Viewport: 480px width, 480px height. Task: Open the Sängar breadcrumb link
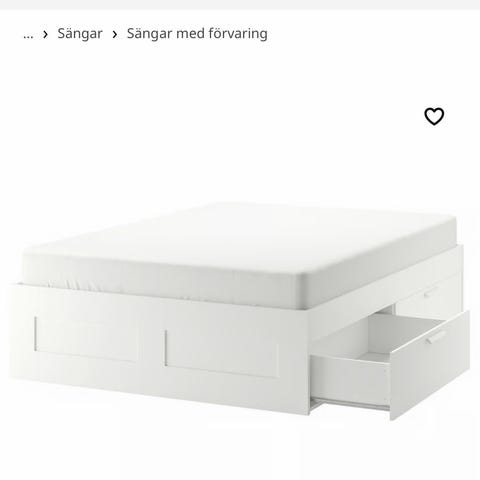click(x=80, y=34)
